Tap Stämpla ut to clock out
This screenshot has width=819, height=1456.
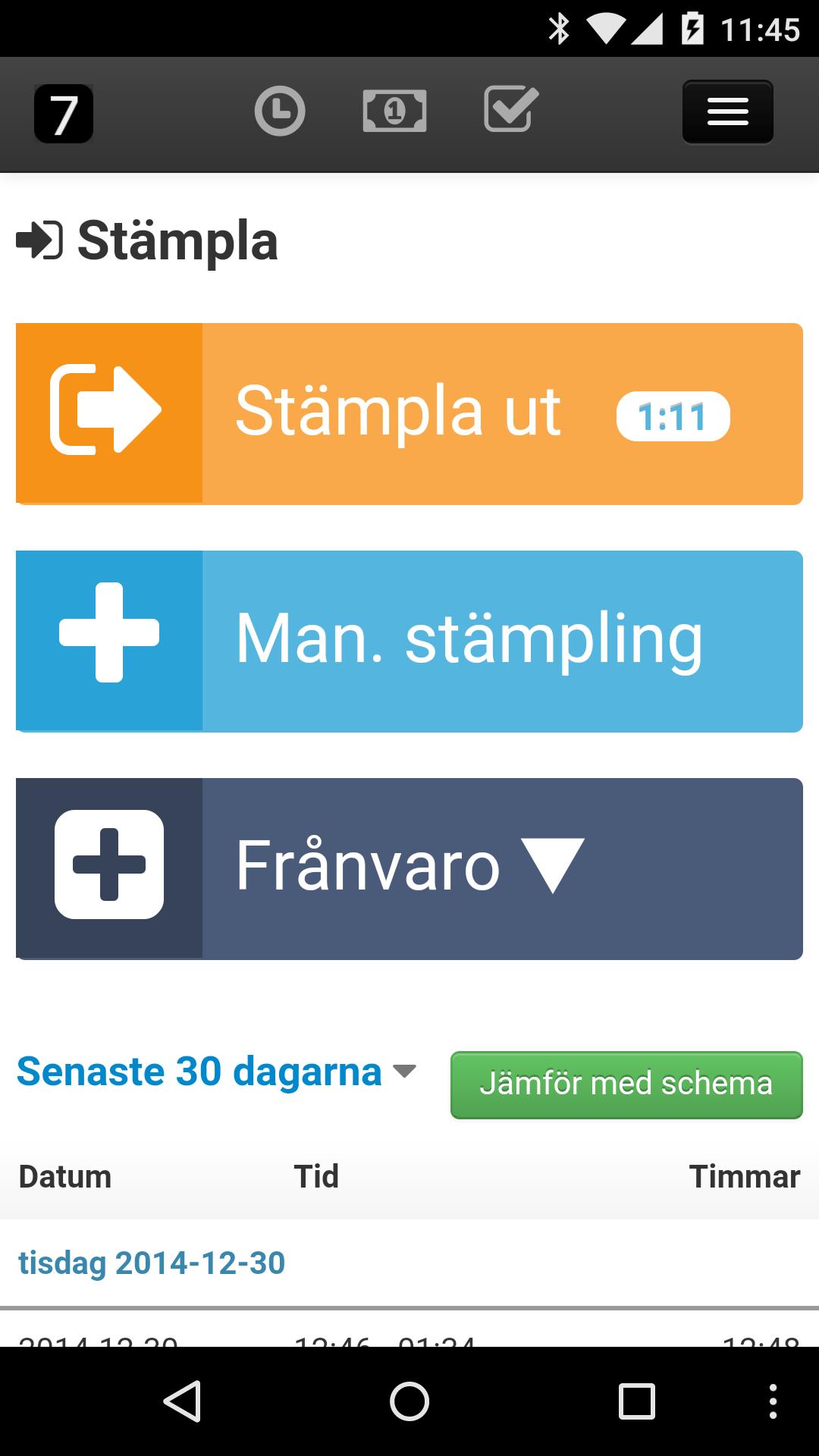pos(409,414)
